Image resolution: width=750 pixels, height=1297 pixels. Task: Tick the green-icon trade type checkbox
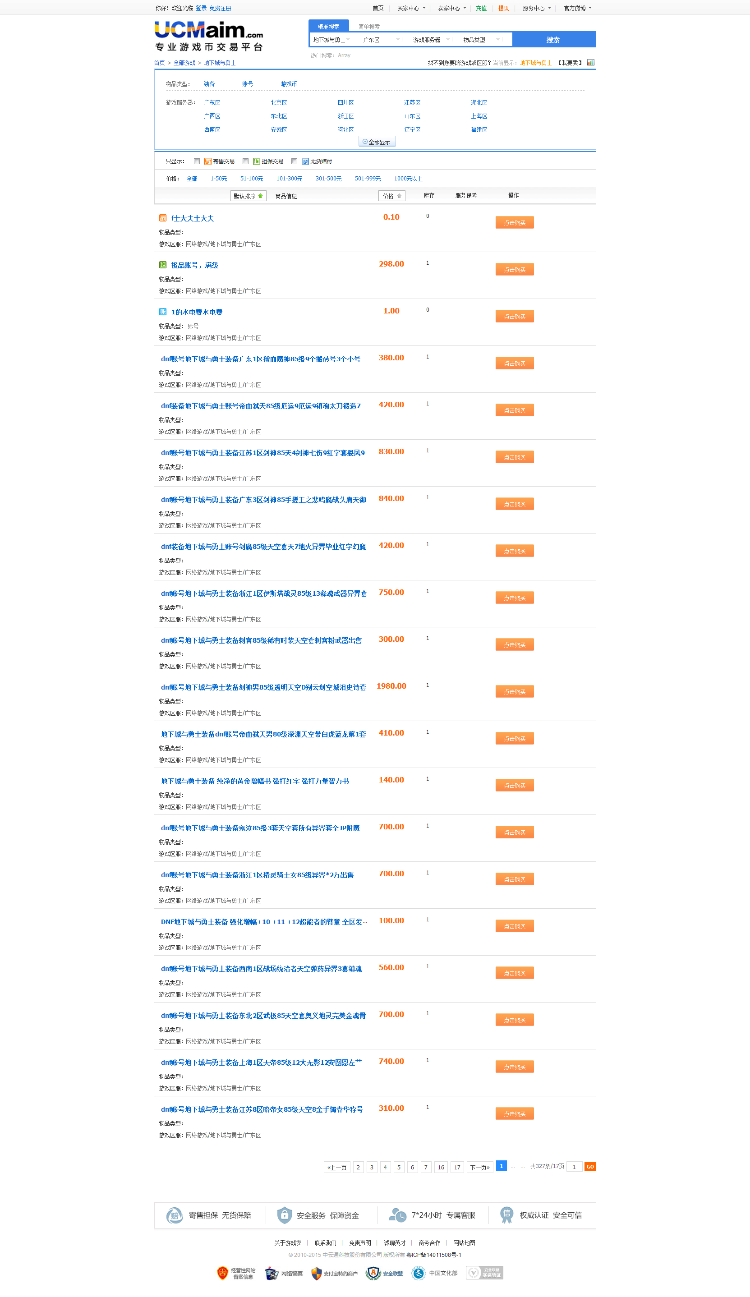pos(246,161)
